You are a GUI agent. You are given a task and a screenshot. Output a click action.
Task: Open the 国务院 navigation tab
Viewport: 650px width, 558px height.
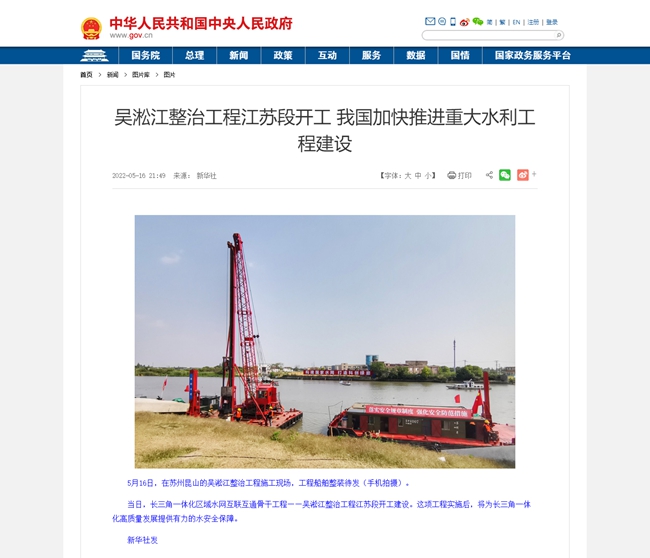tap(145, 56)
